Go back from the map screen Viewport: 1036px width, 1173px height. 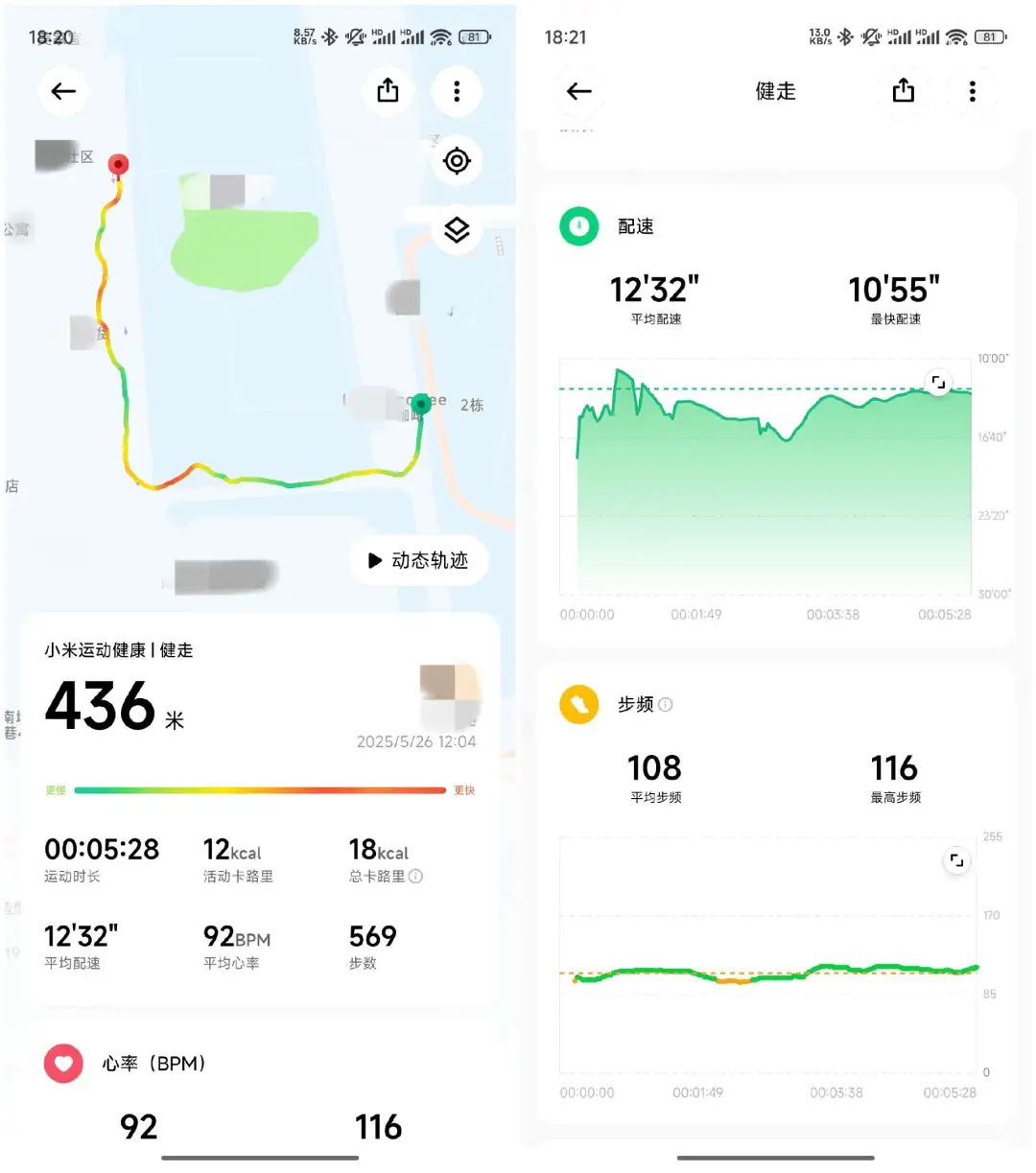click(63, 91)
